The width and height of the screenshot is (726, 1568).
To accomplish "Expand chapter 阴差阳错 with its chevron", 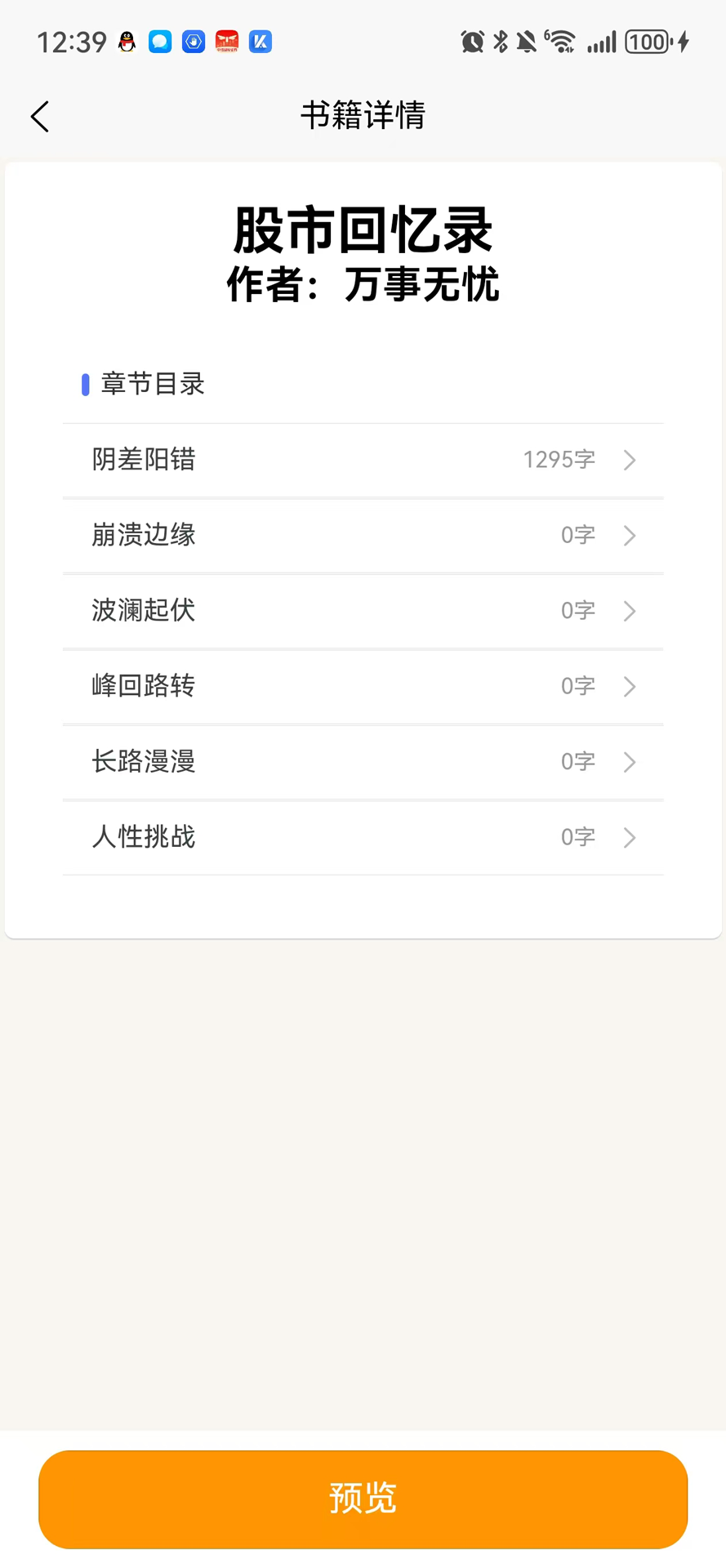I will click(629, 460).
